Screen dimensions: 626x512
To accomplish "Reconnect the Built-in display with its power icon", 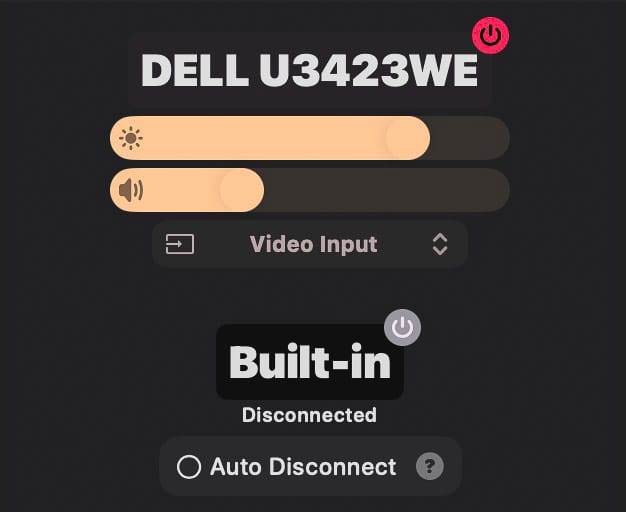I will [x=402, y=327].
